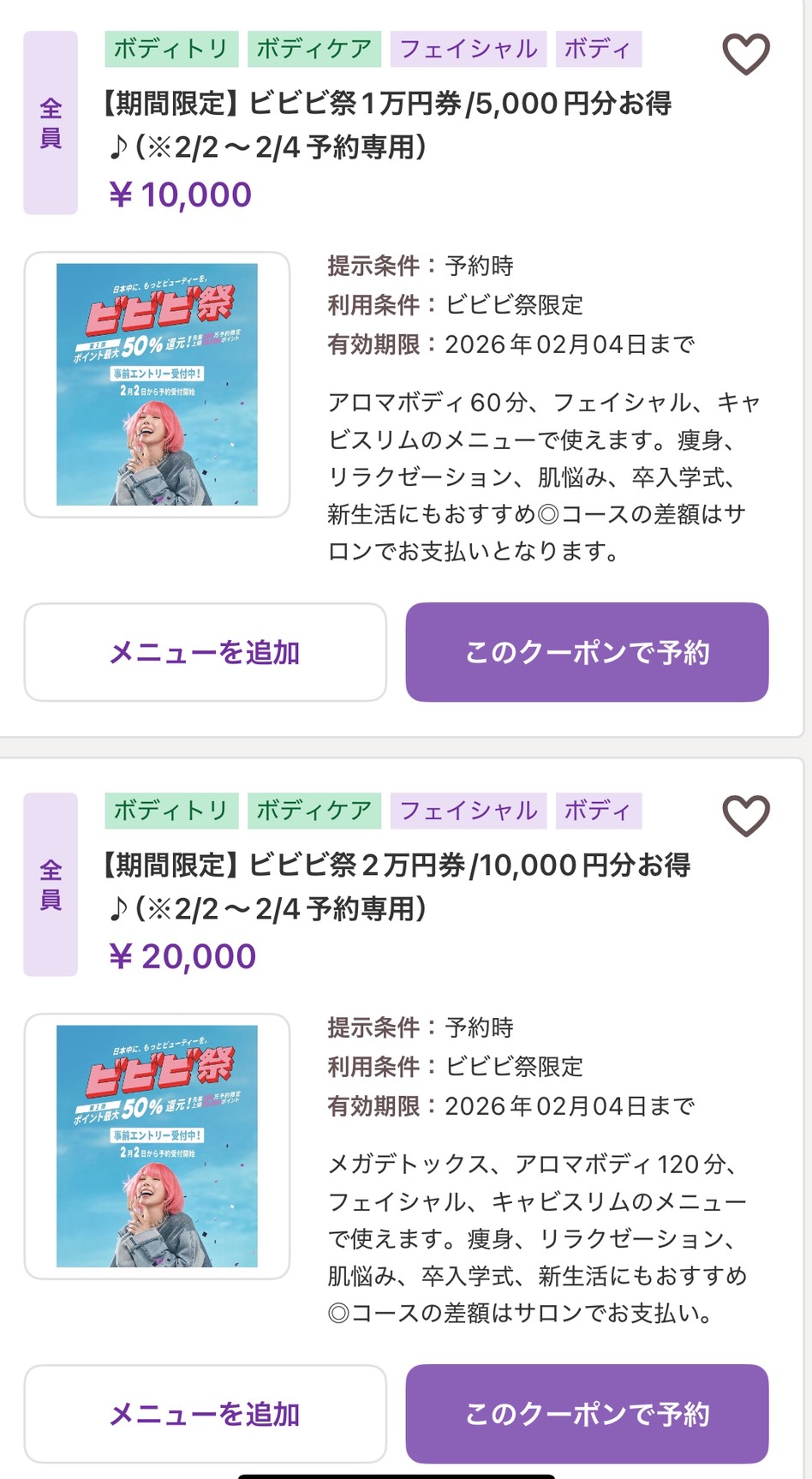Open the ビビビ祭 image on the 1万円券 coupon
812x1479 pixels.
point(157,385)
